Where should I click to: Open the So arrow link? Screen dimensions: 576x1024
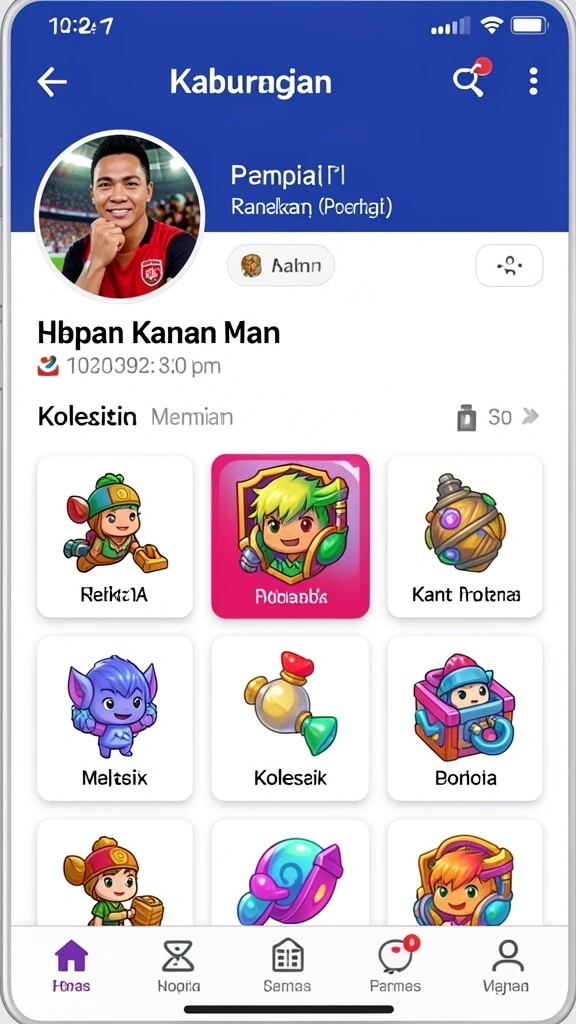click(498, 417)
